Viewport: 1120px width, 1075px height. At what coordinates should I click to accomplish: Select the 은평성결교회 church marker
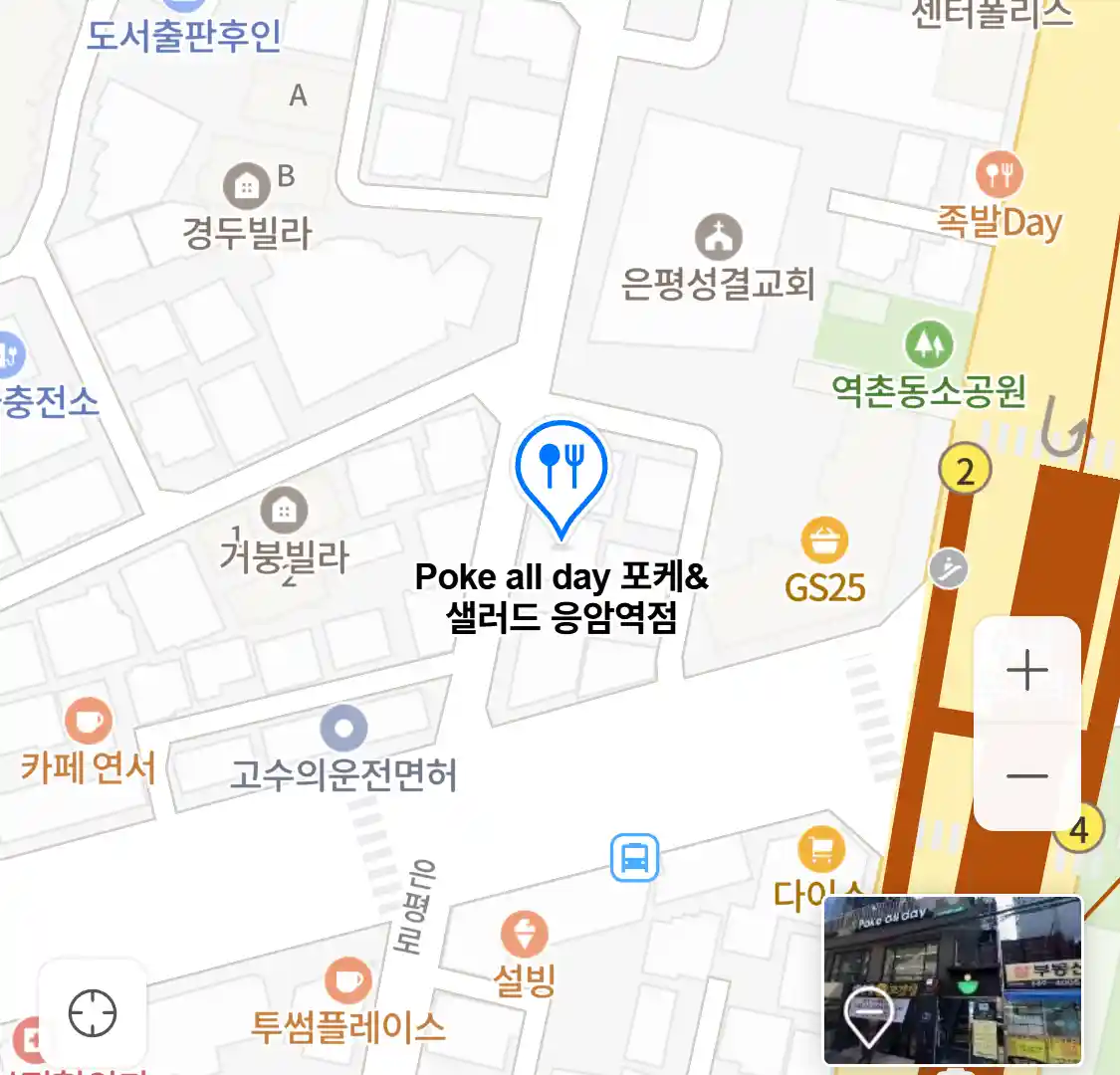718,237
